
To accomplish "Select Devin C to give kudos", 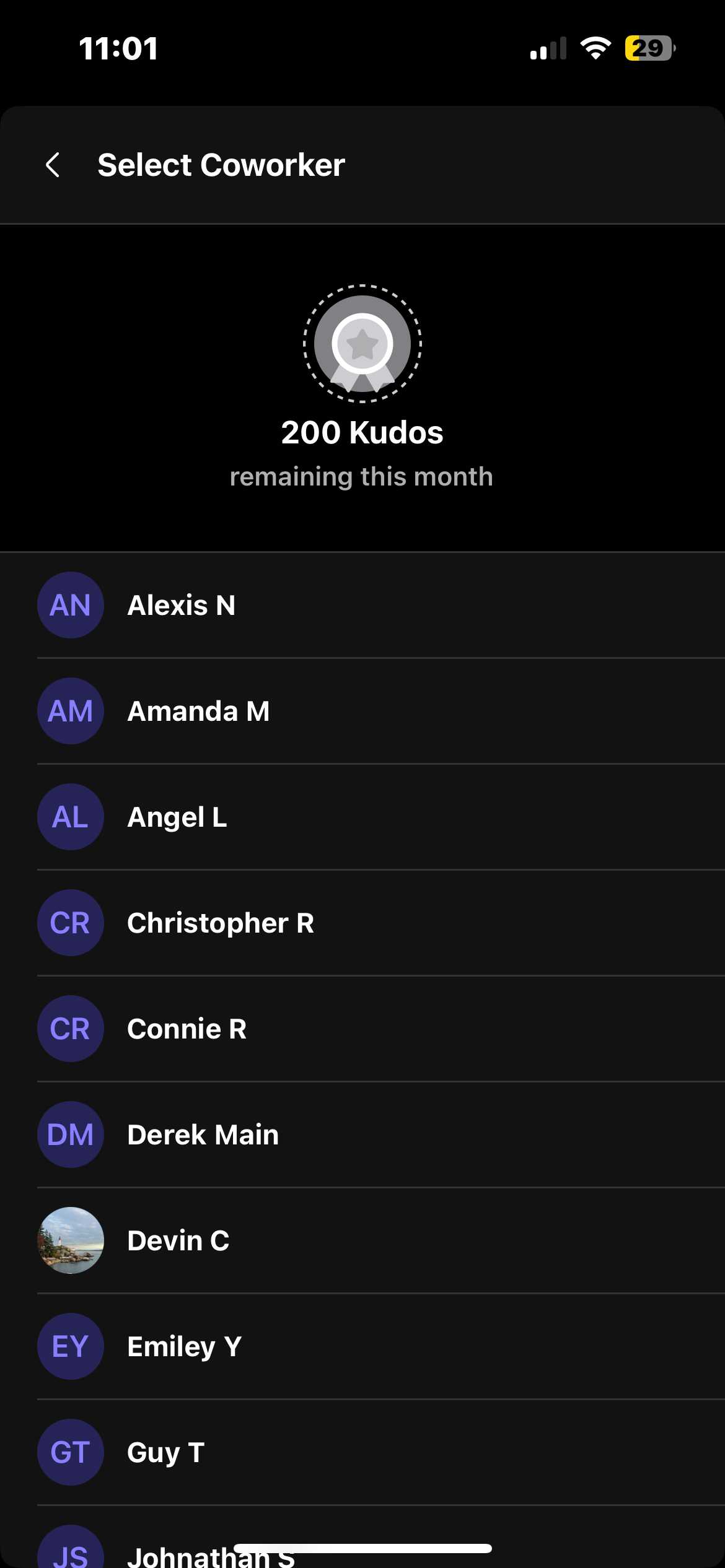I will pos(178,1240).
